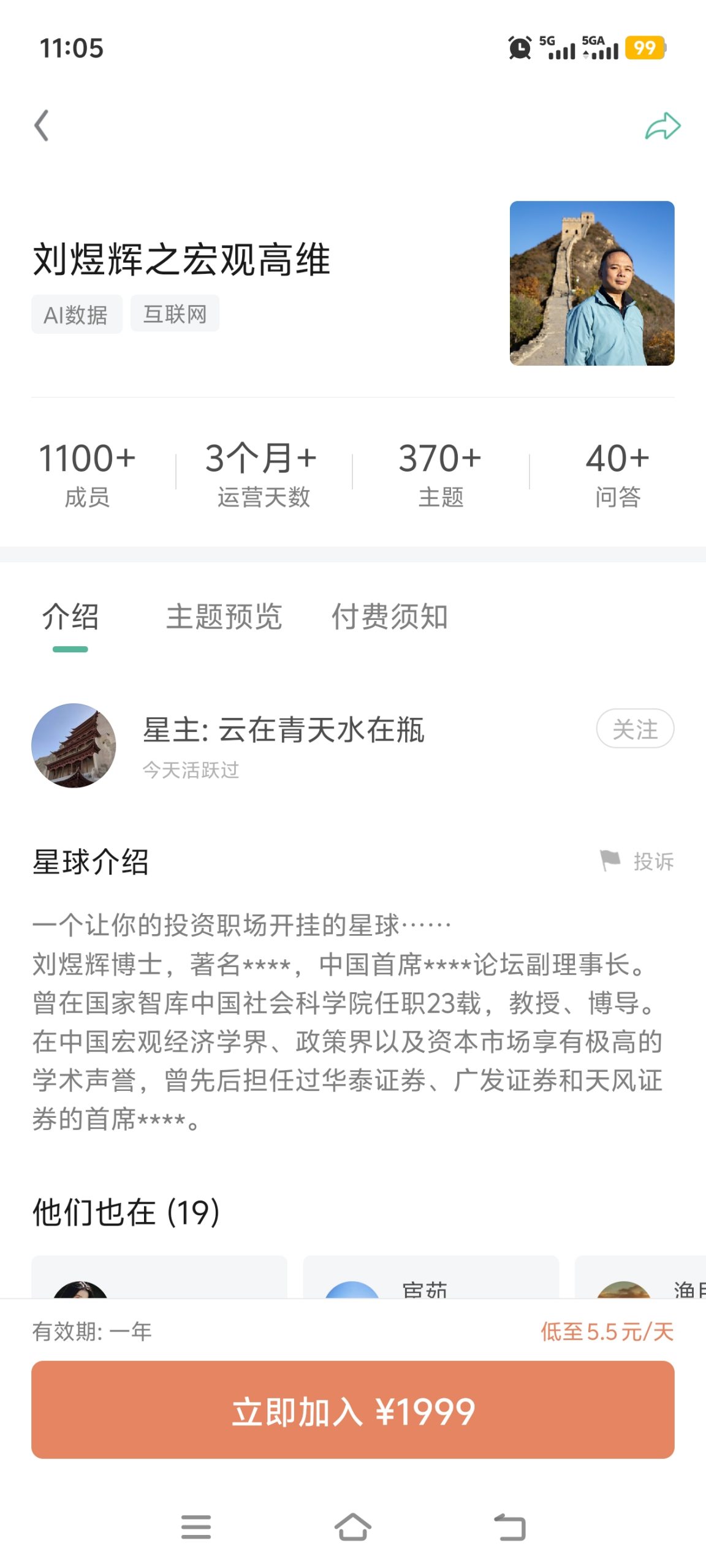Screen dimensions: 706x1568
Task: Join now for ¥1999
Action: (353, 1410)
